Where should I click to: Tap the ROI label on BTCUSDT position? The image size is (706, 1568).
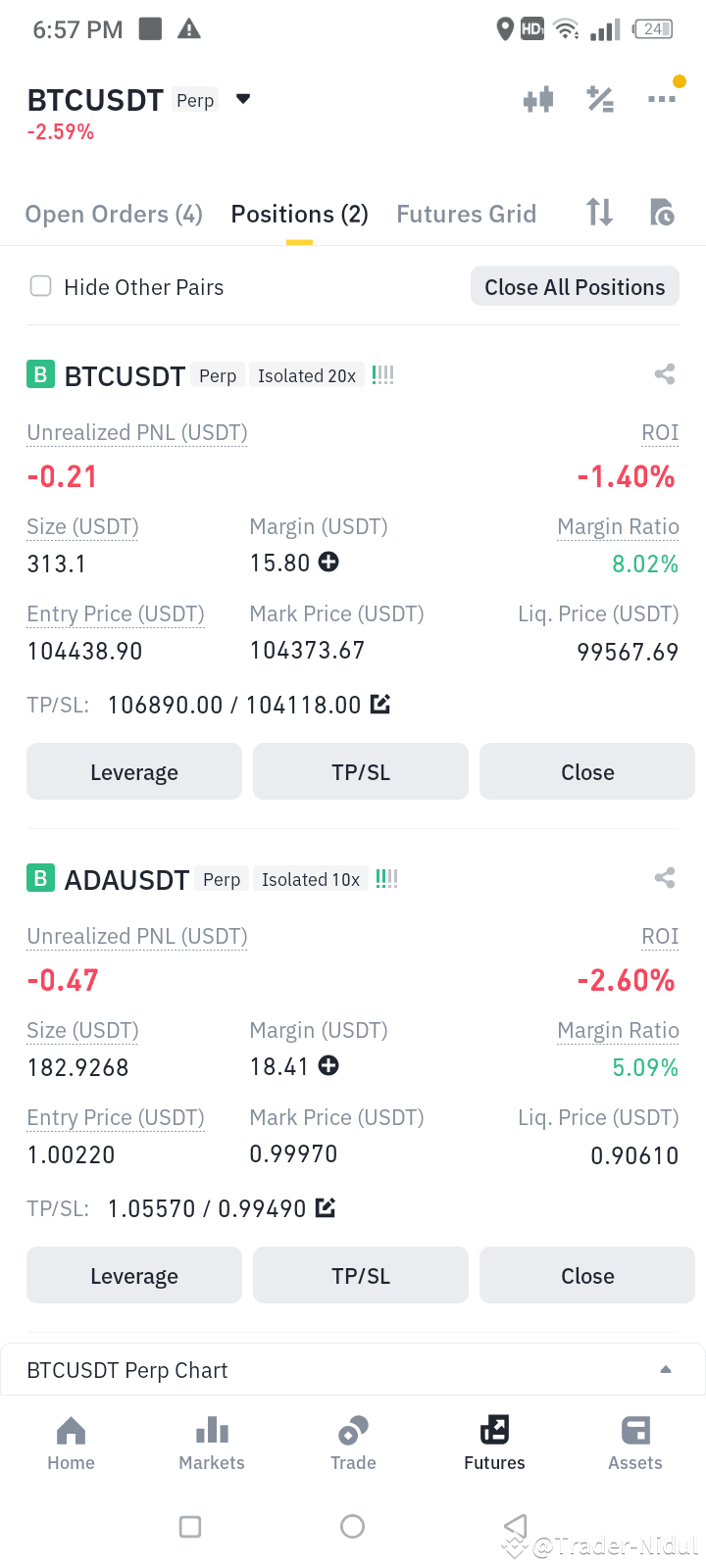660,432
